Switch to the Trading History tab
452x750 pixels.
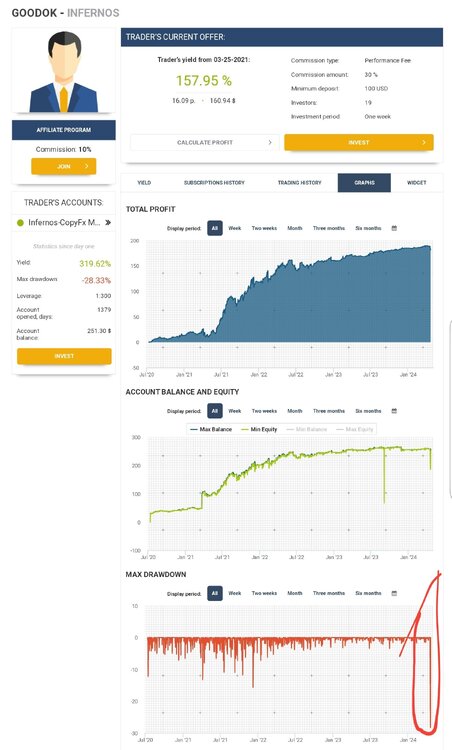[x=299, y=183]
